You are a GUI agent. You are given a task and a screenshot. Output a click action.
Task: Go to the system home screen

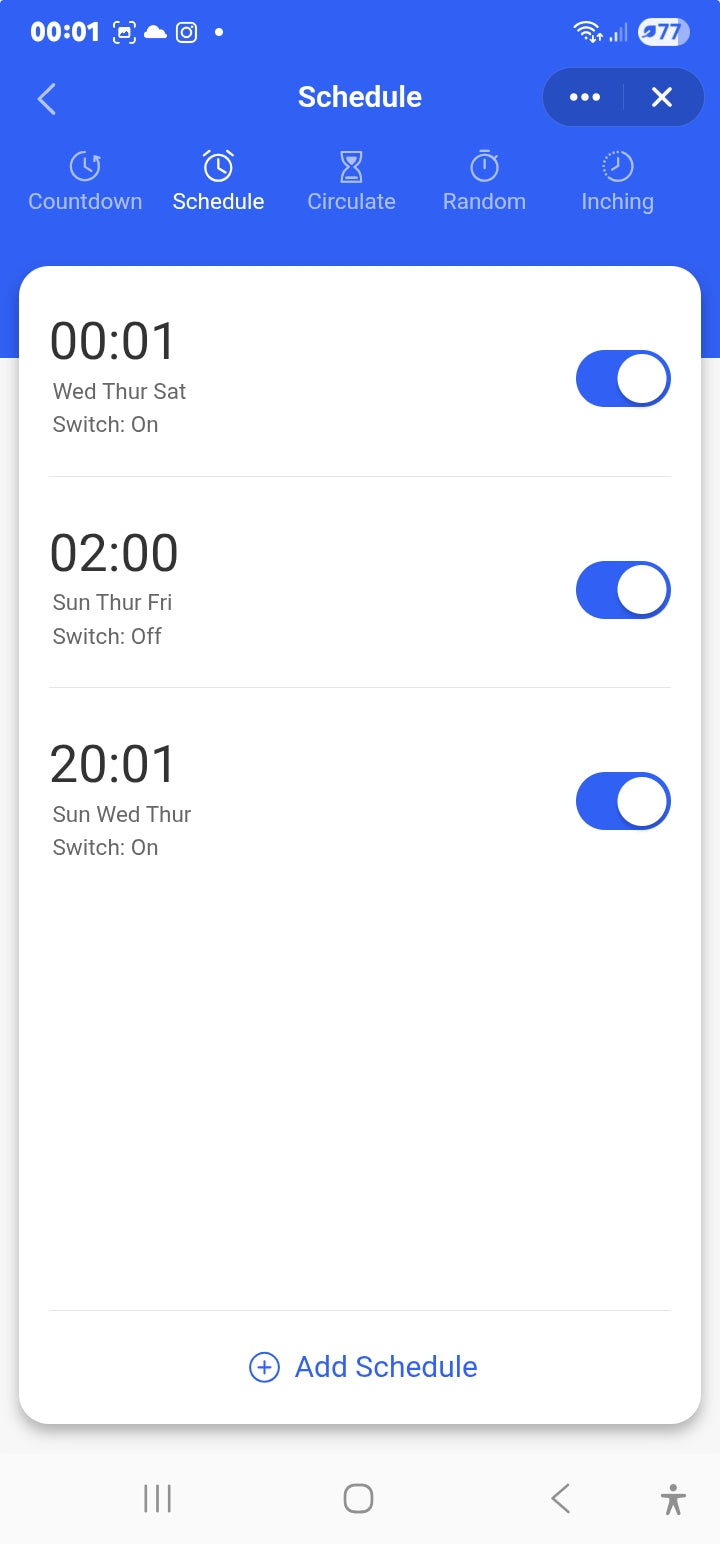tap(358, 1498)
